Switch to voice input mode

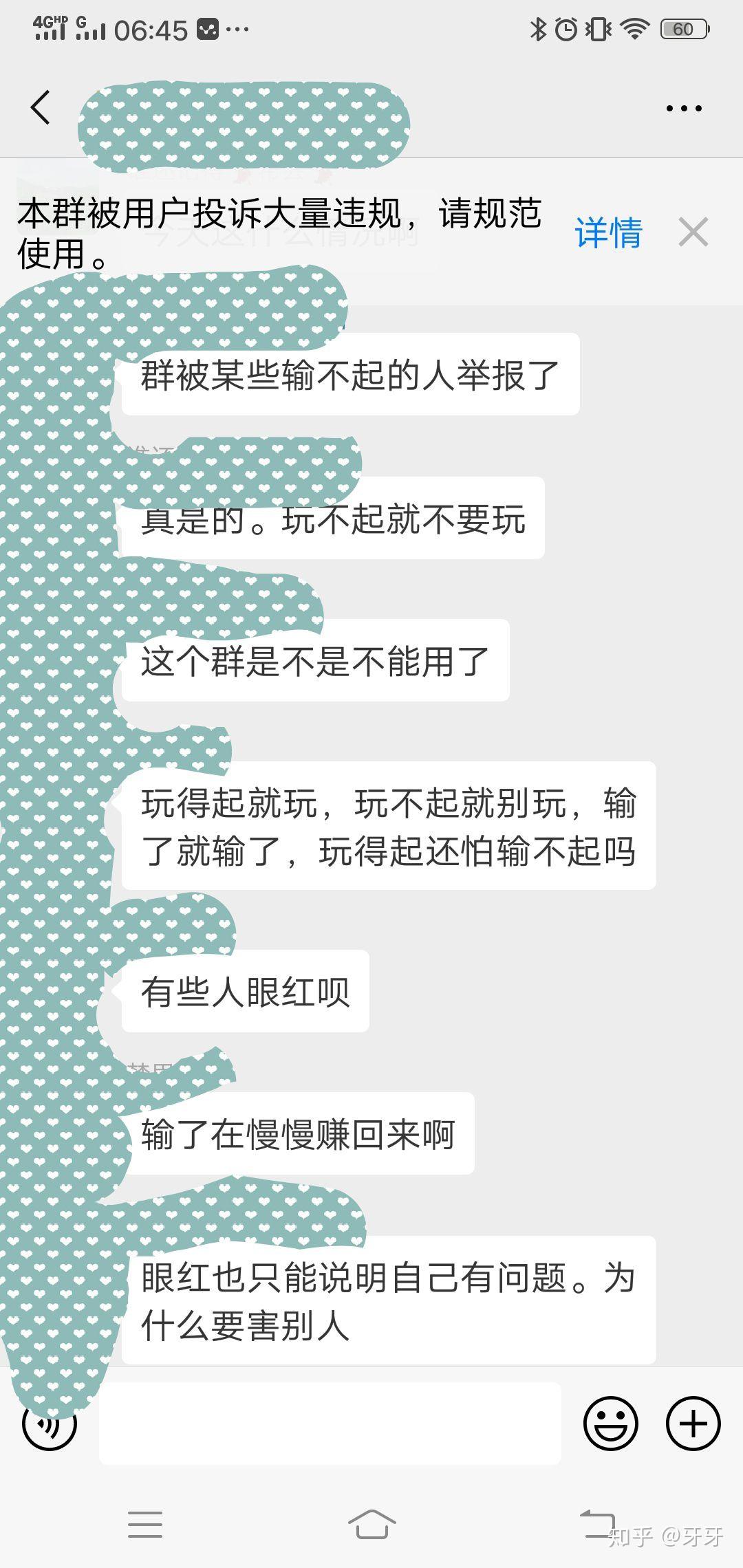[x=50, y=1424]
